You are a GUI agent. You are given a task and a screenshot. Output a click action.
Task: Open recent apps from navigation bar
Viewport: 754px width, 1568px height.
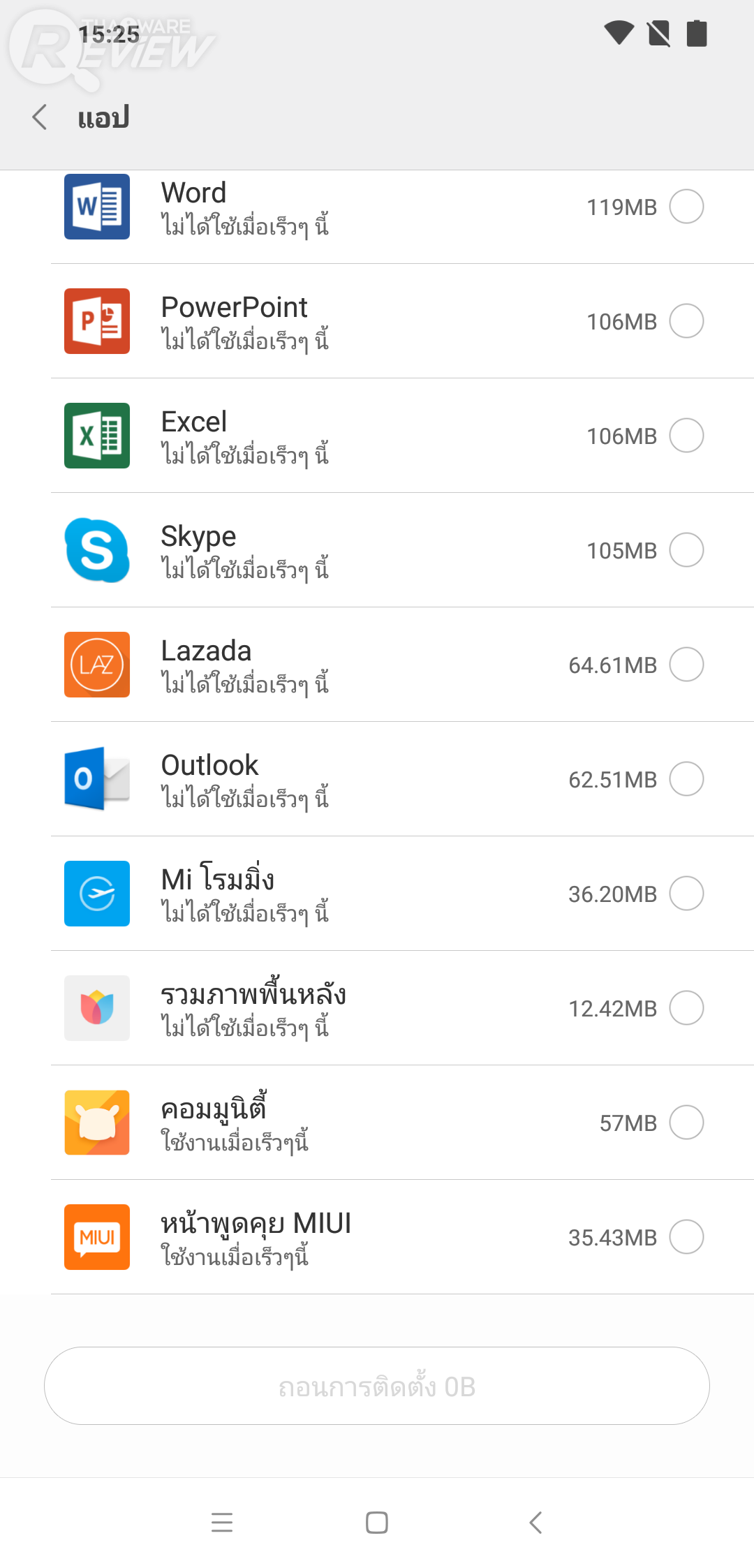(222, 1522)
